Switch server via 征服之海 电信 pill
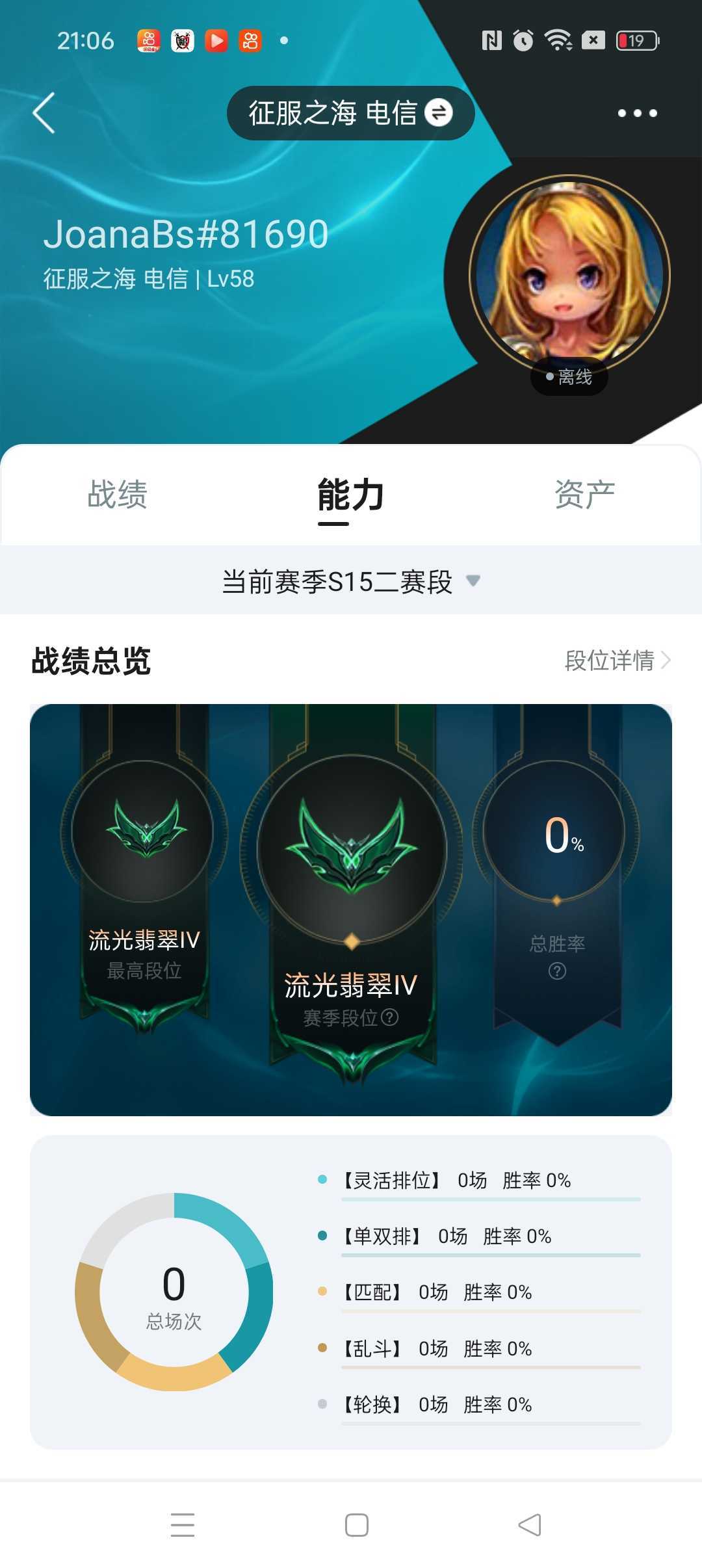The height and width of the screenshot is (1568, 702). pos(350,113)
